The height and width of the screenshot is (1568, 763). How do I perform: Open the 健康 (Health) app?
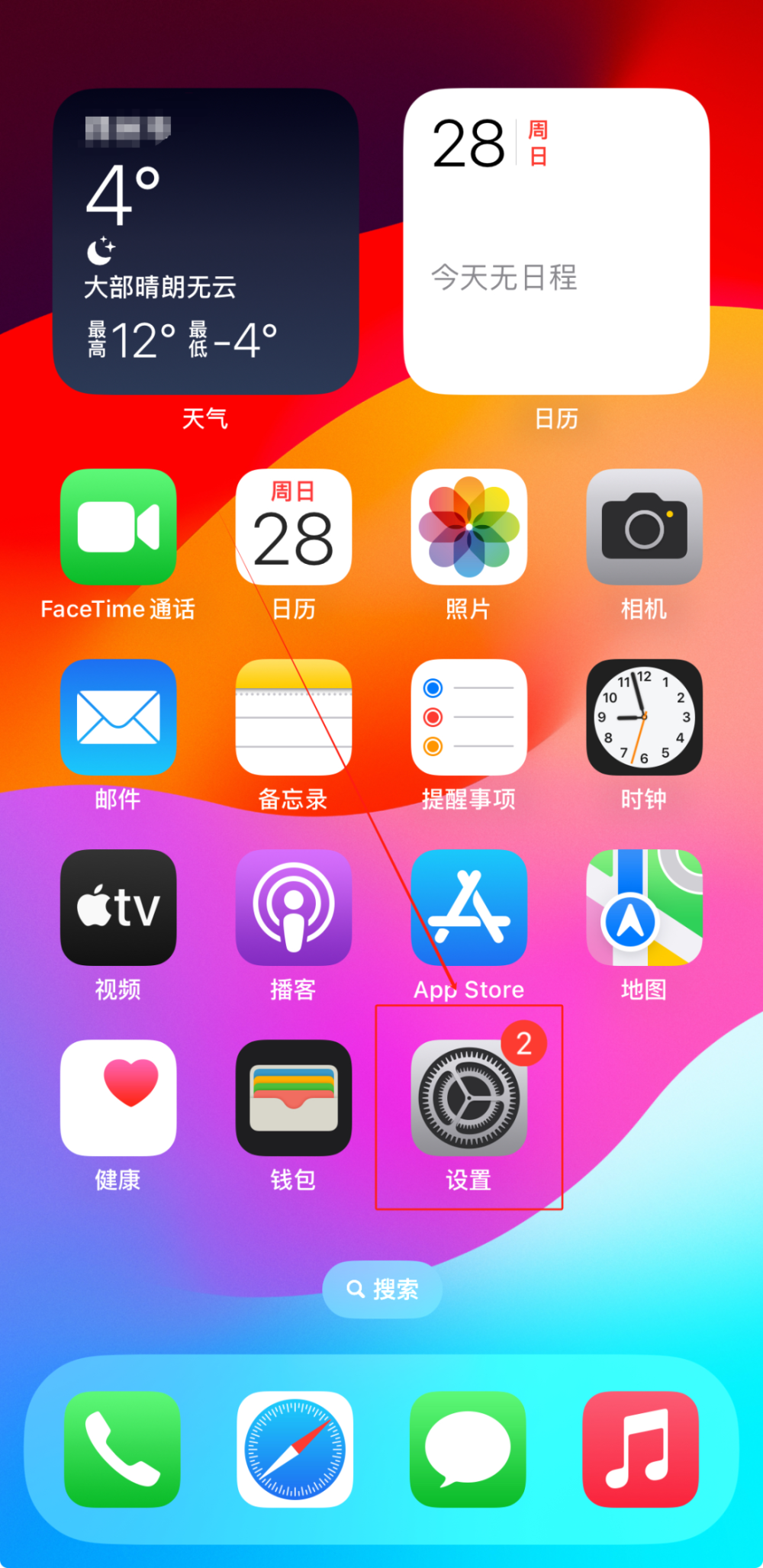coord(118,1099)
